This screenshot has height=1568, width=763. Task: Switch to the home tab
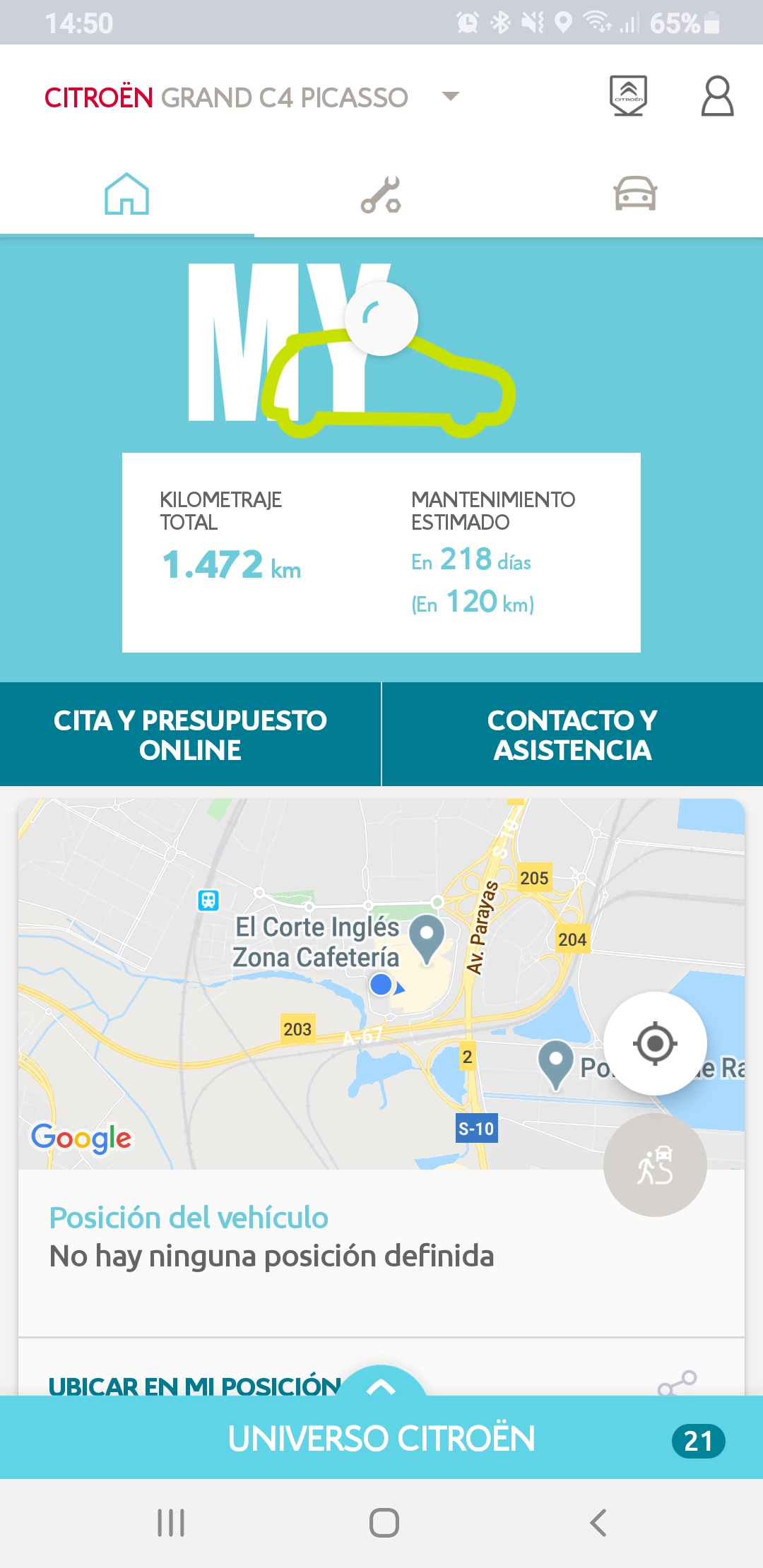coord(127,194)
